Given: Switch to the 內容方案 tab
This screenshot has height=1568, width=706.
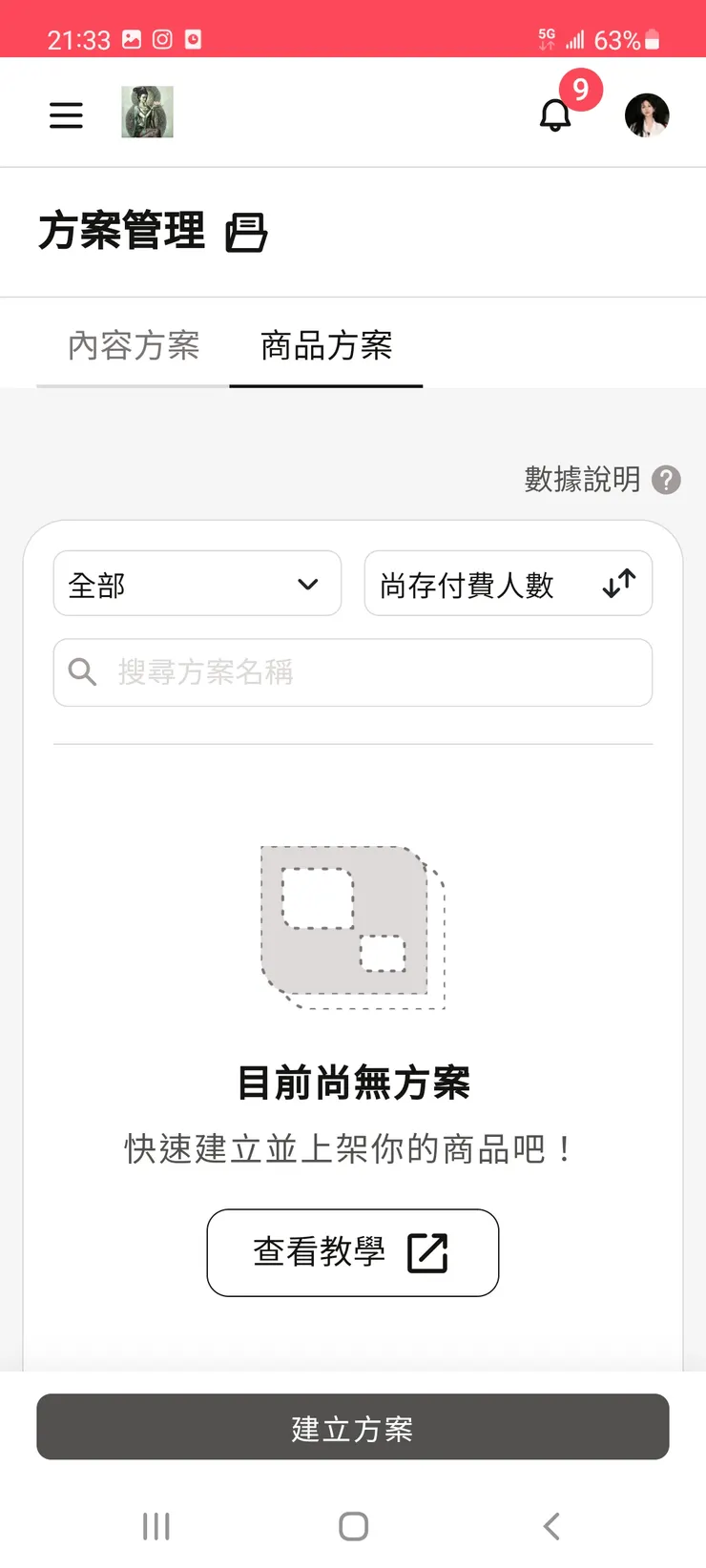Looking at the screenshot, I should coord(132,347).
